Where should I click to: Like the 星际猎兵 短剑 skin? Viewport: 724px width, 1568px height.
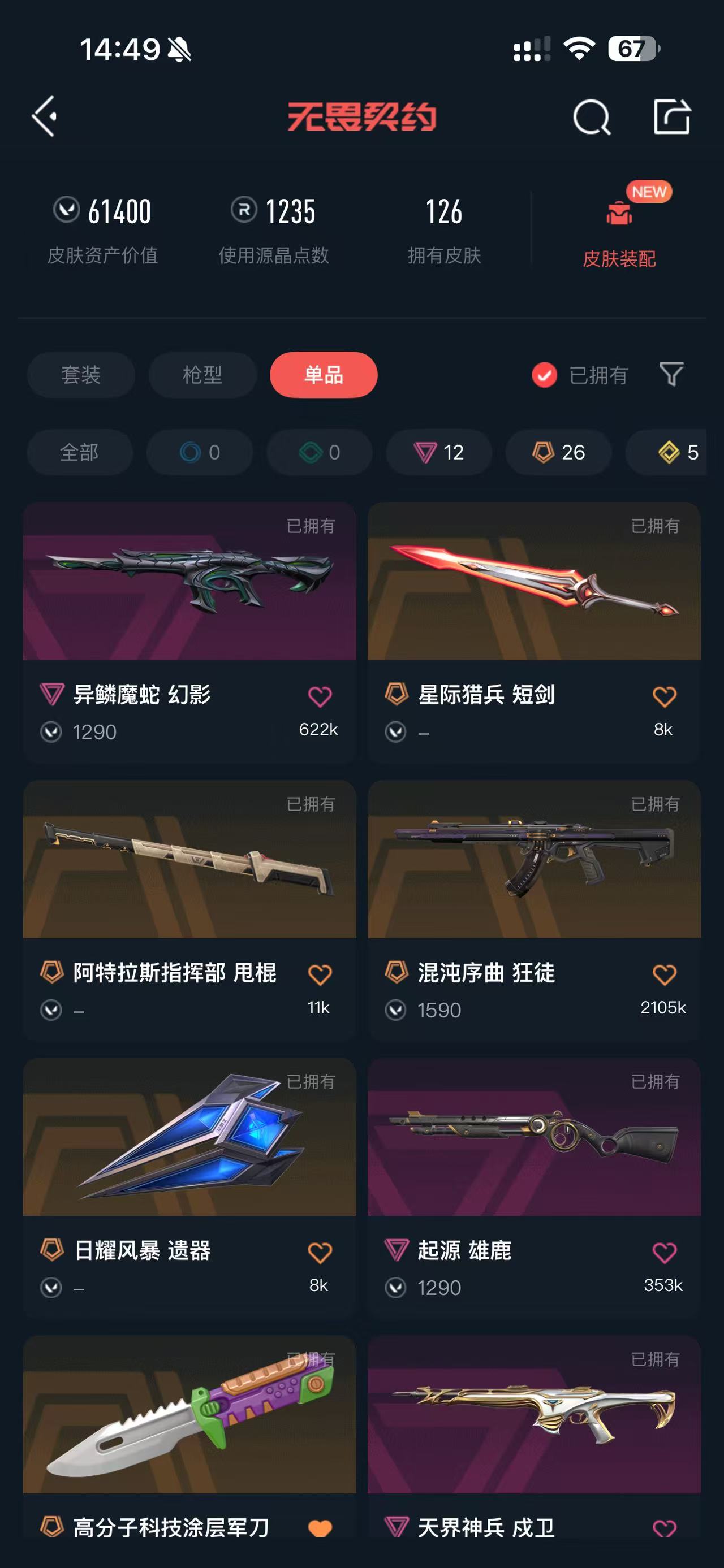tap(663, 696)
